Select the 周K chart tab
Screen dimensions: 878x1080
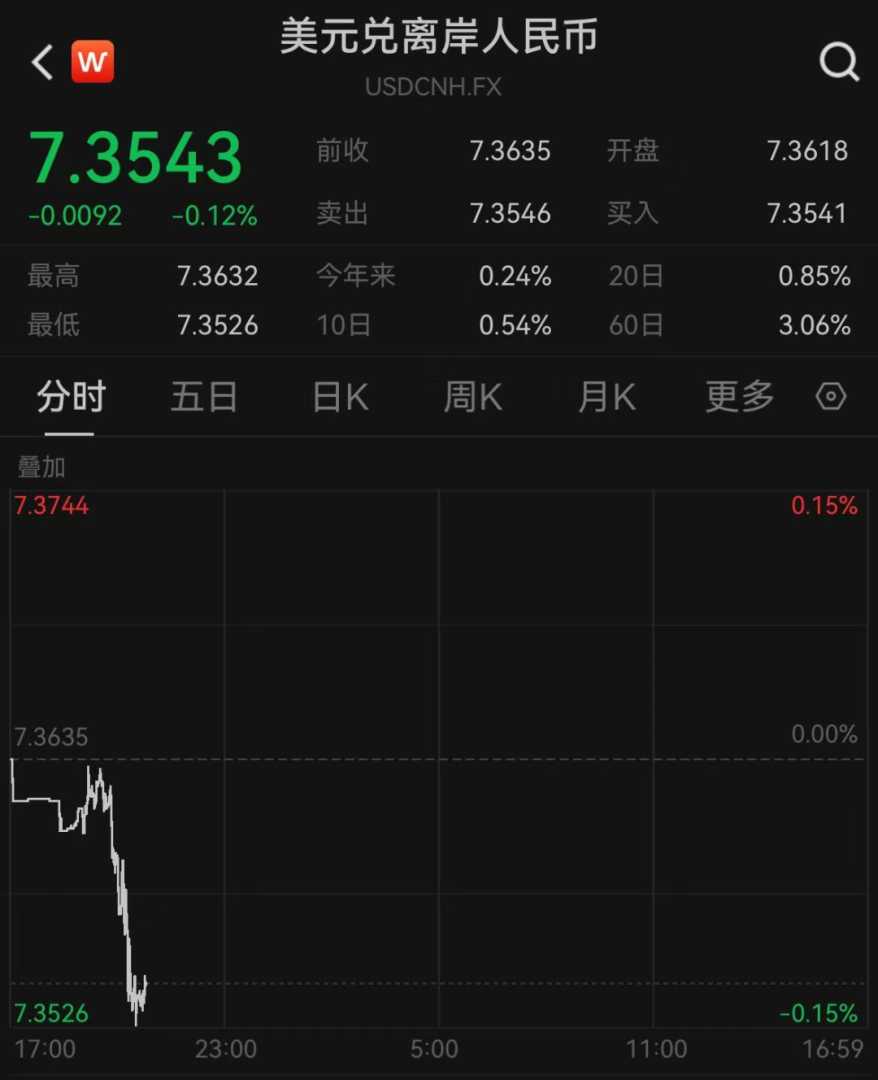tap(473, 398)
